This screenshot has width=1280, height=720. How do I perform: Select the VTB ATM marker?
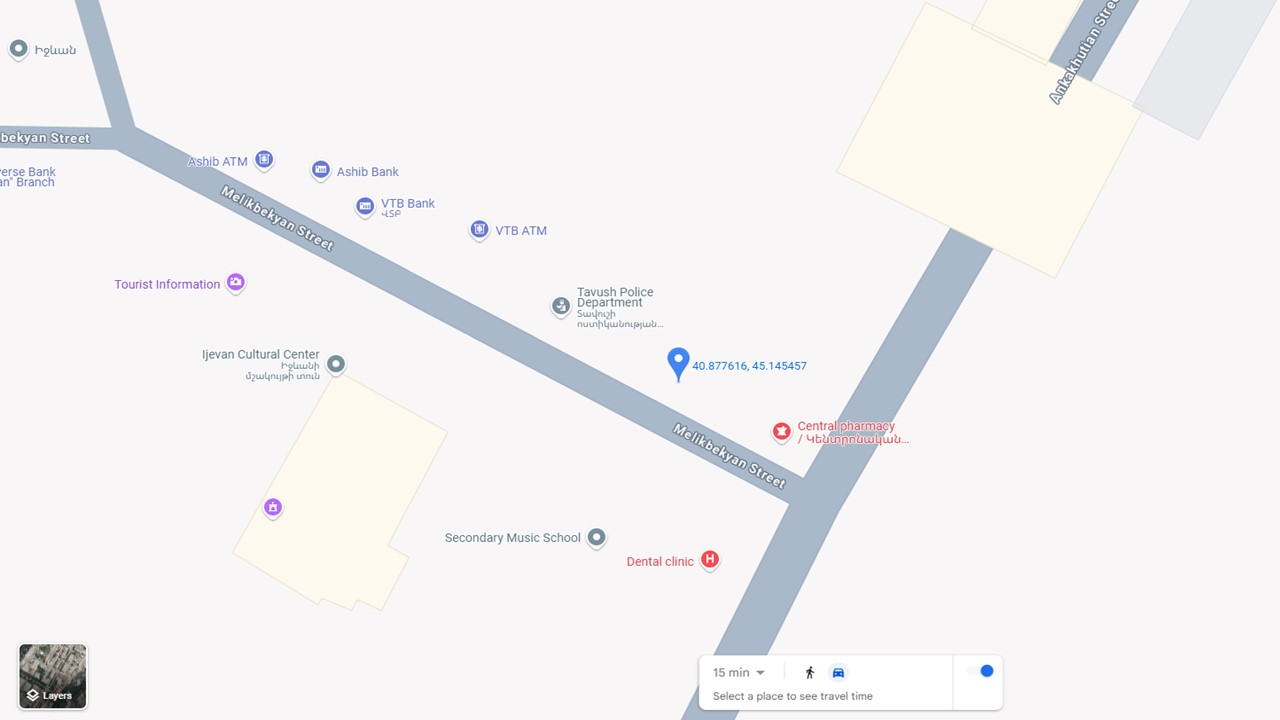[480, 230]
